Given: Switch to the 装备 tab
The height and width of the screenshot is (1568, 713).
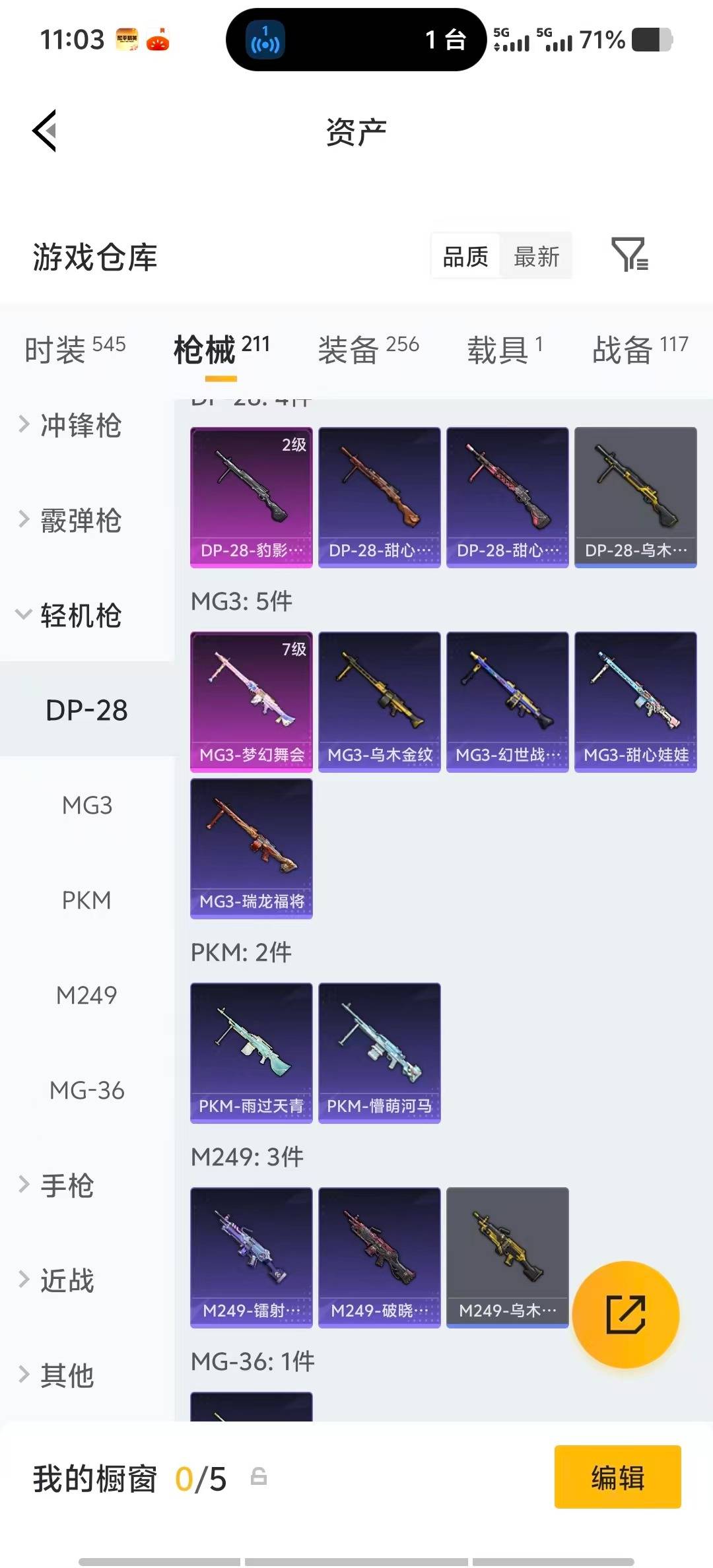Looking at the screenshot, I should click(x=368, y=348).
